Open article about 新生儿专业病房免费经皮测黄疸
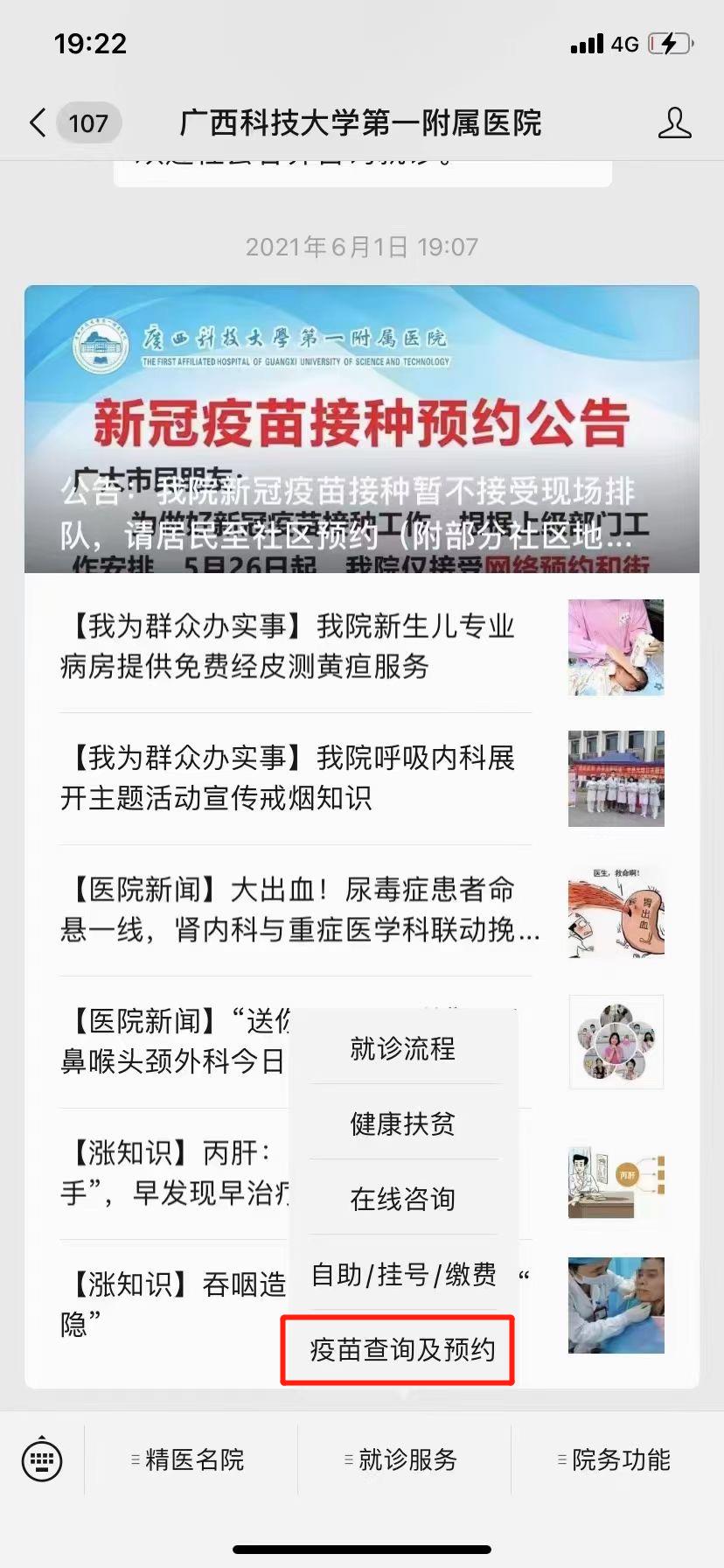 coord(297,647)
